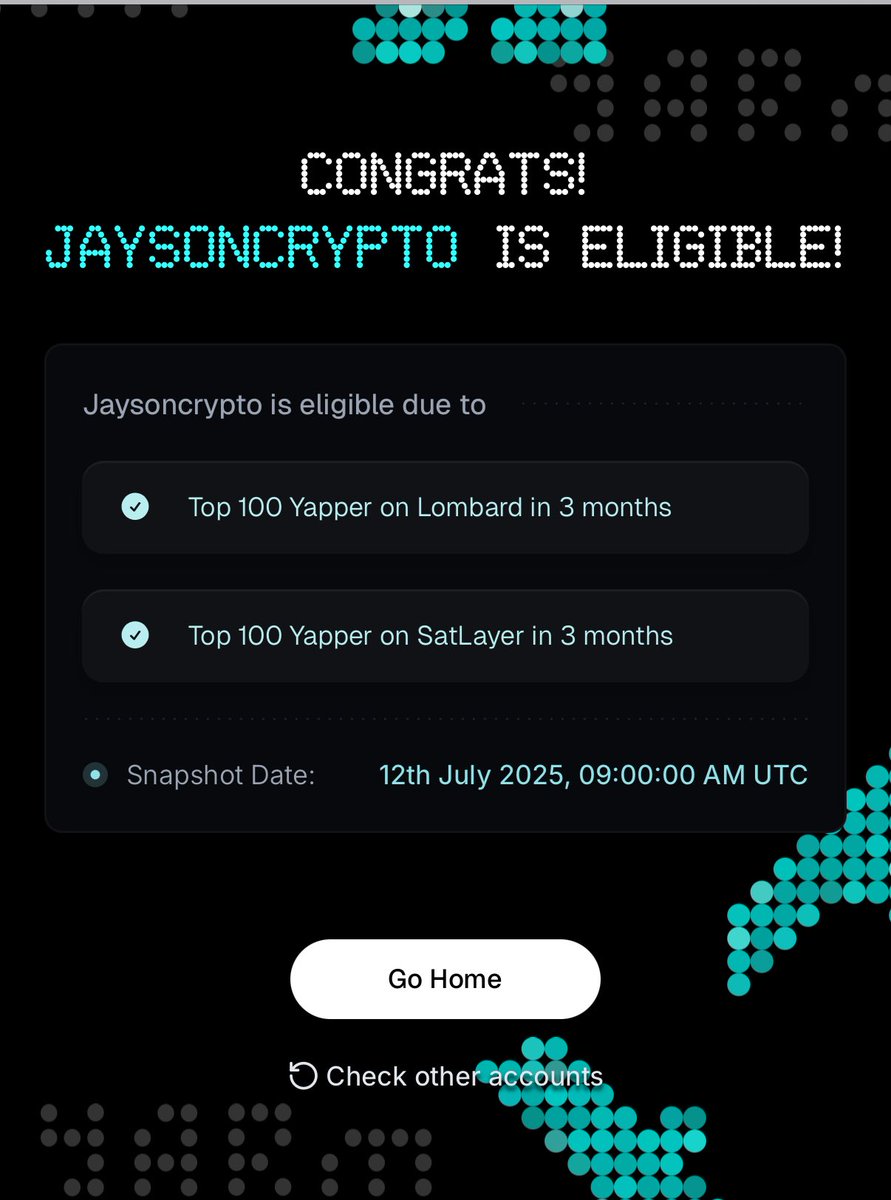Check other accounts for eligibility
The image size is (891, 1200).
point(446,1076)
